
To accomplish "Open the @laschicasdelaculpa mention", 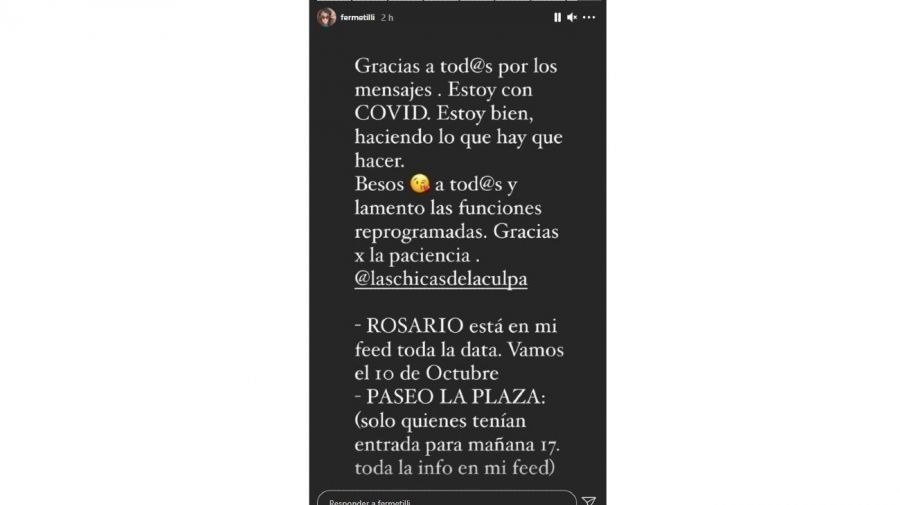I will coord(441,279).
